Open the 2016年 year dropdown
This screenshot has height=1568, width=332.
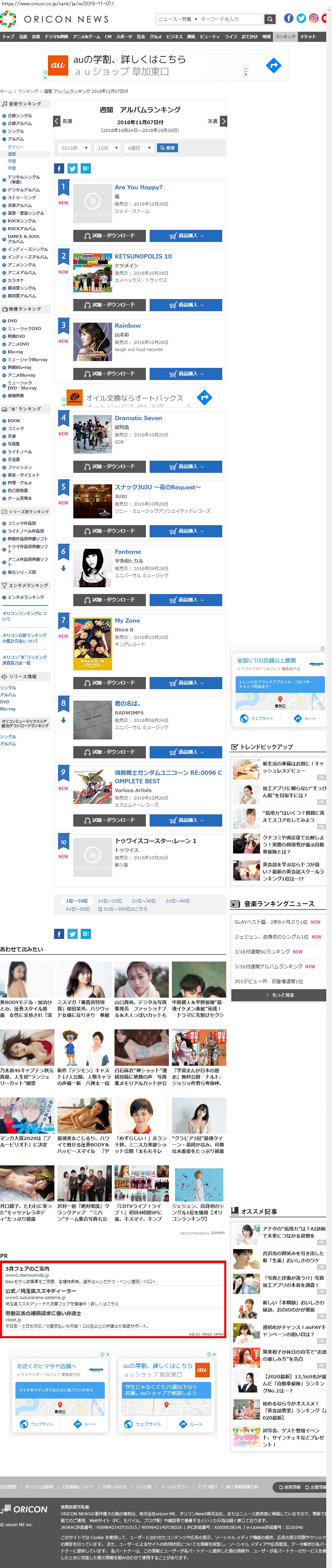(x=74, y=148)
